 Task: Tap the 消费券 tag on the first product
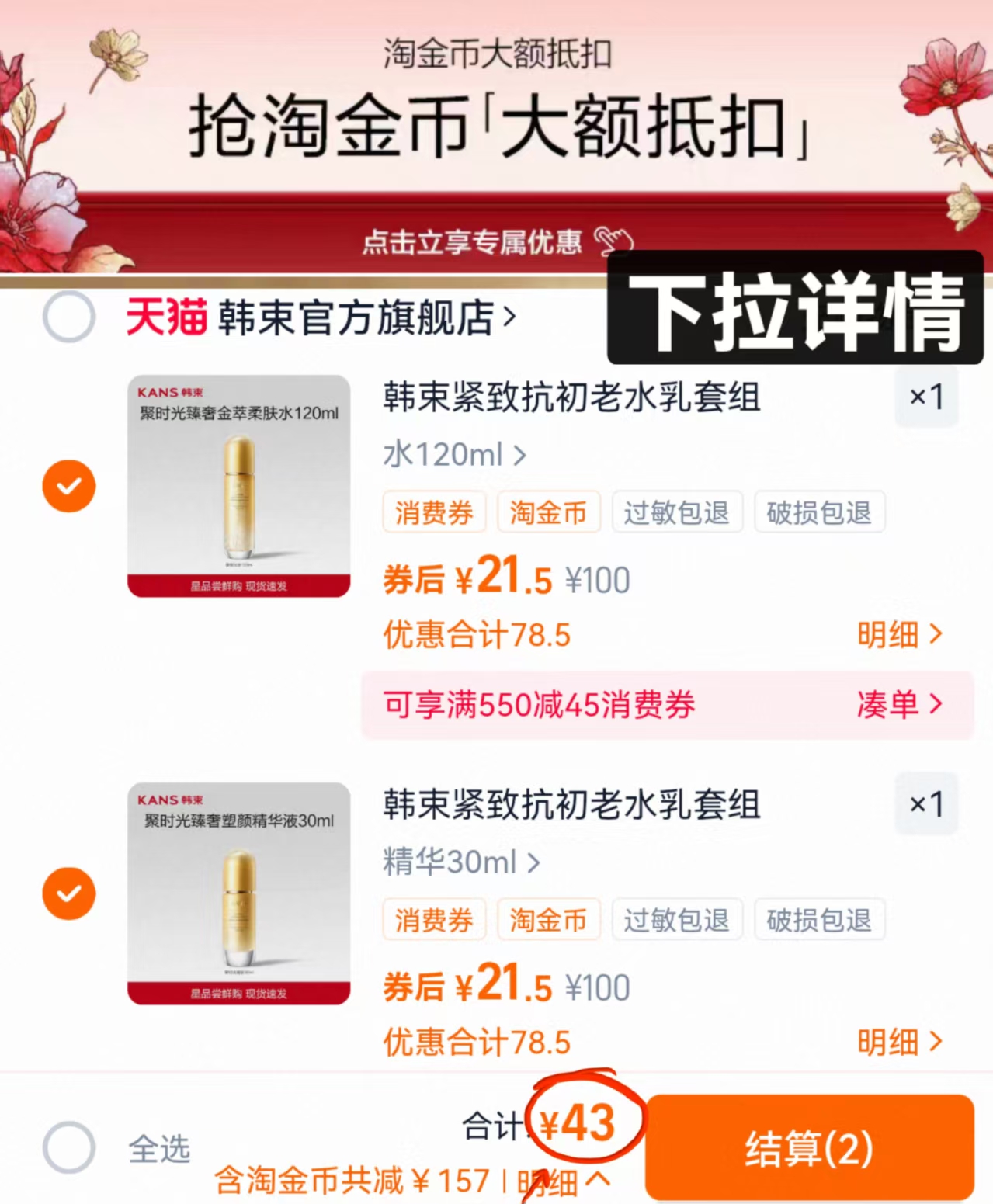(x=434, y=512)
